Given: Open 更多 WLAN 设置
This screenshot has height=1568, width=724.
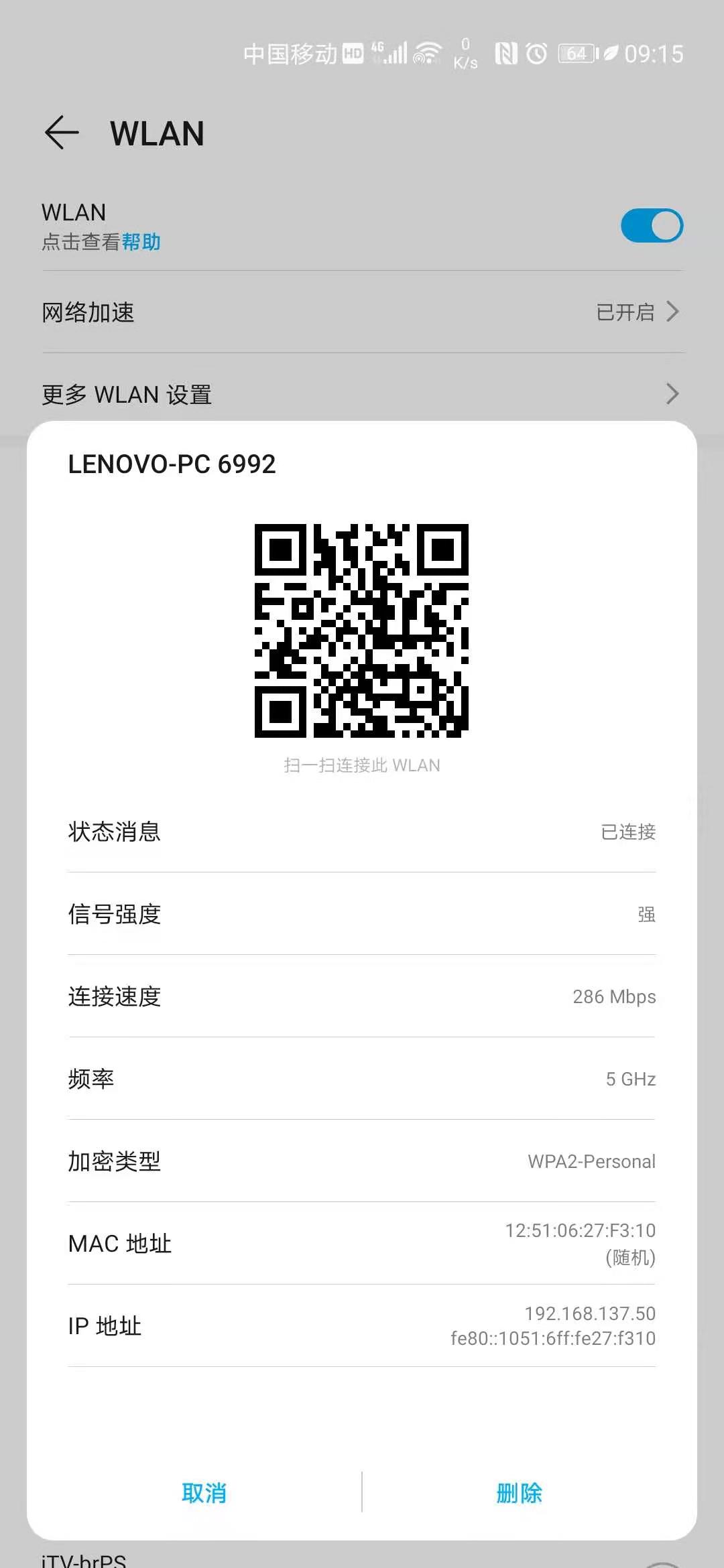Looking at the screenshot, I should (362, 394).
